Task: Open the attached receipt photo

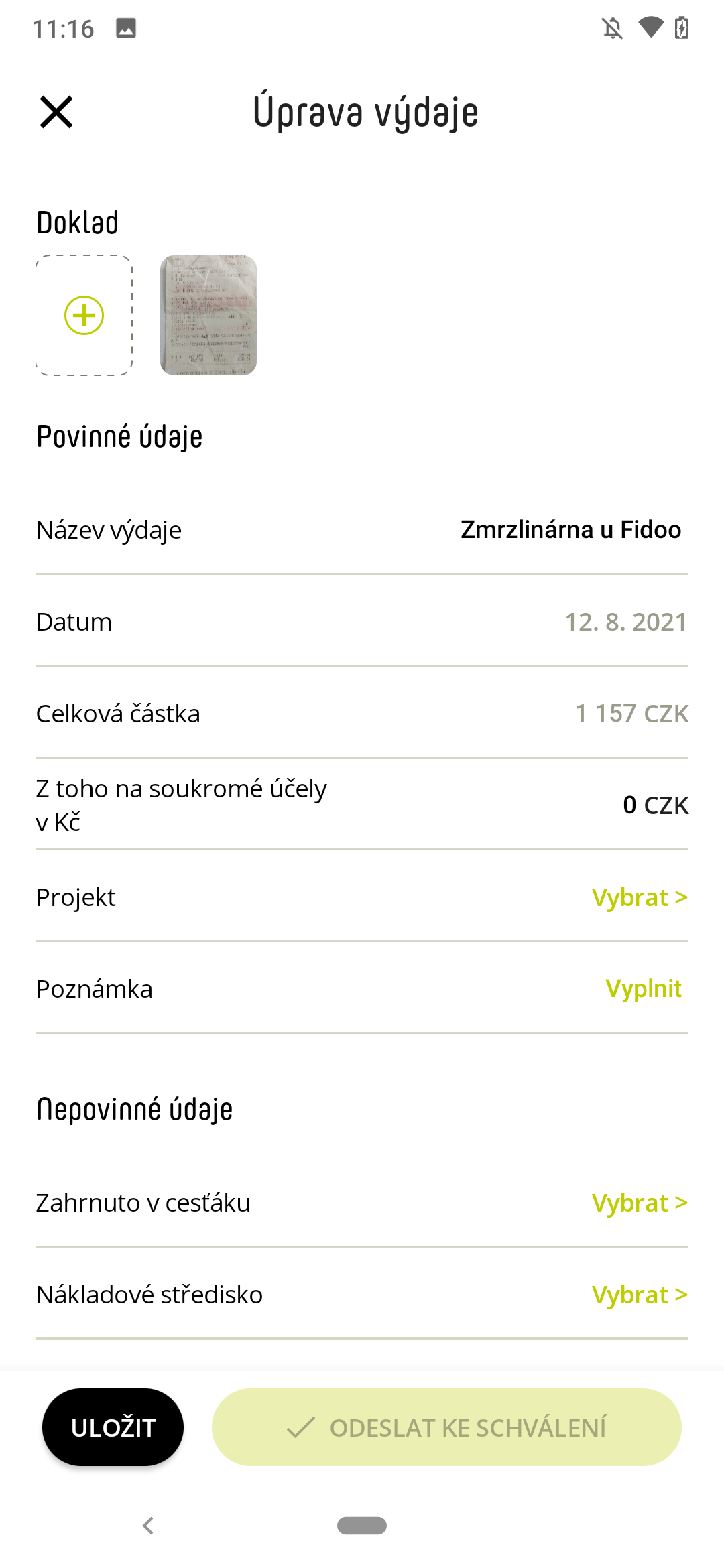Action: click(x=208, y=315)
